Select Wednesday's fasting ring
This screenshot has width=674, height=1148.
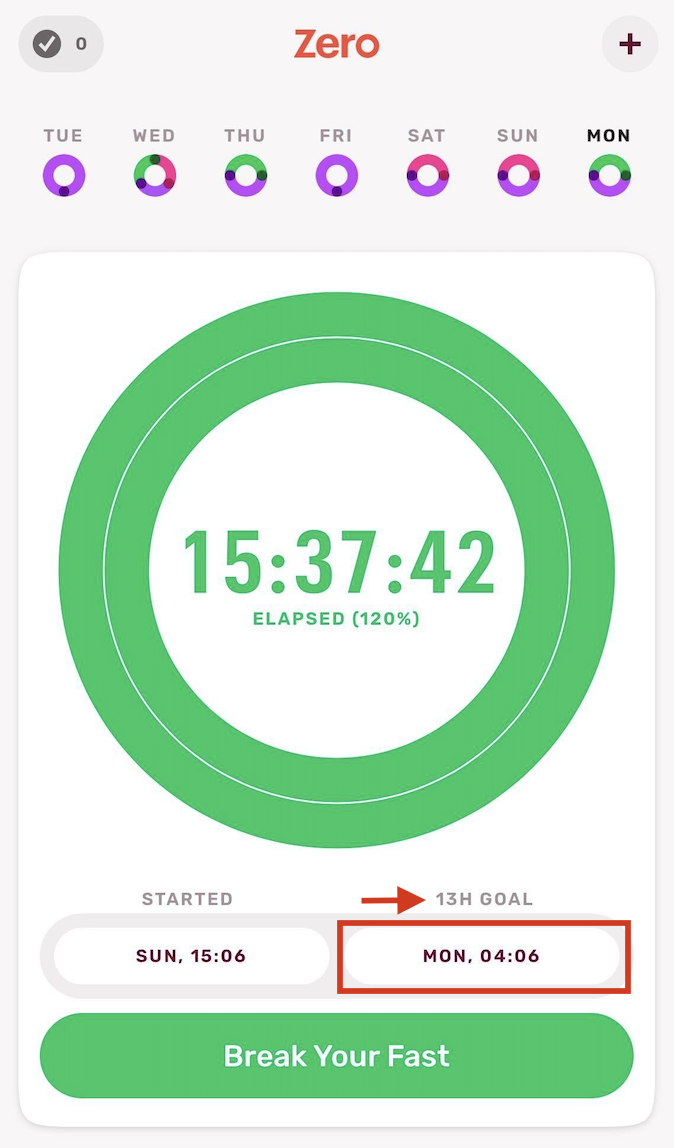[154, 176]
